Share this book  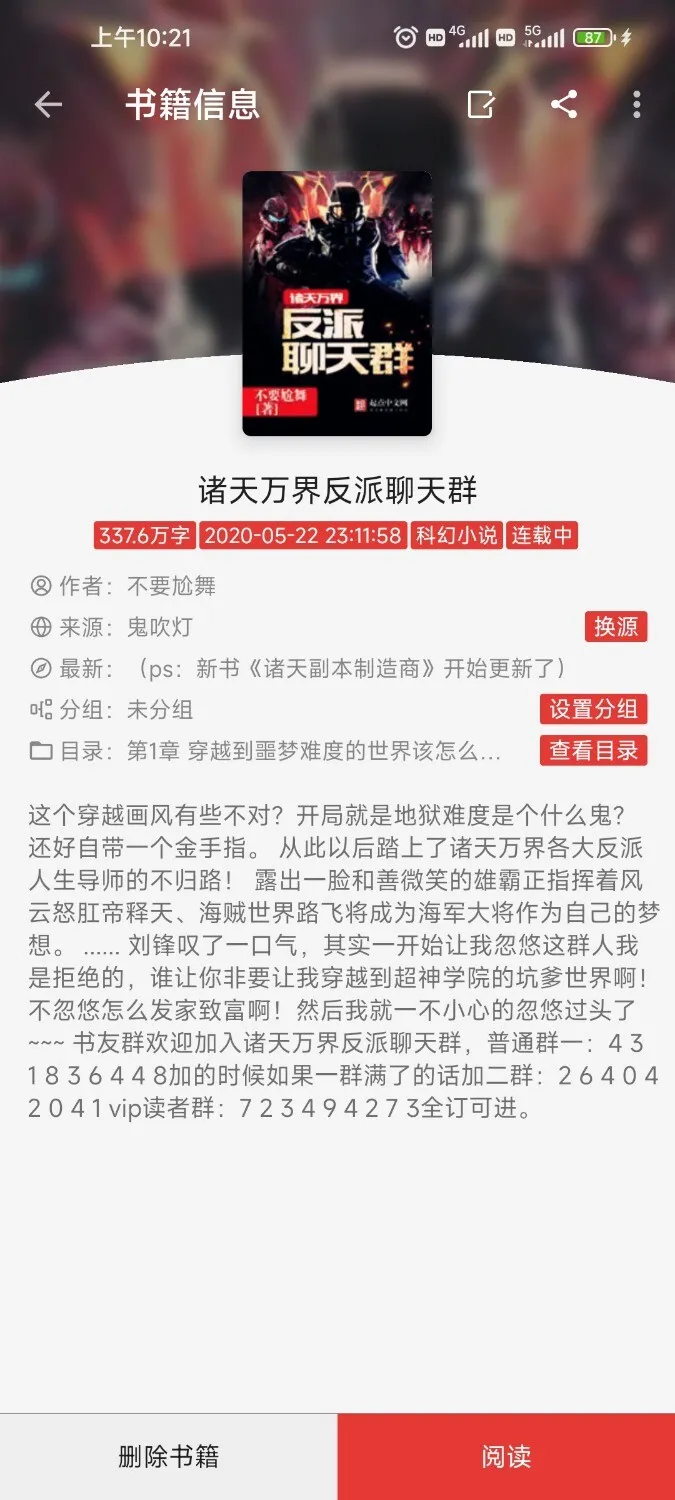(564, 104)
